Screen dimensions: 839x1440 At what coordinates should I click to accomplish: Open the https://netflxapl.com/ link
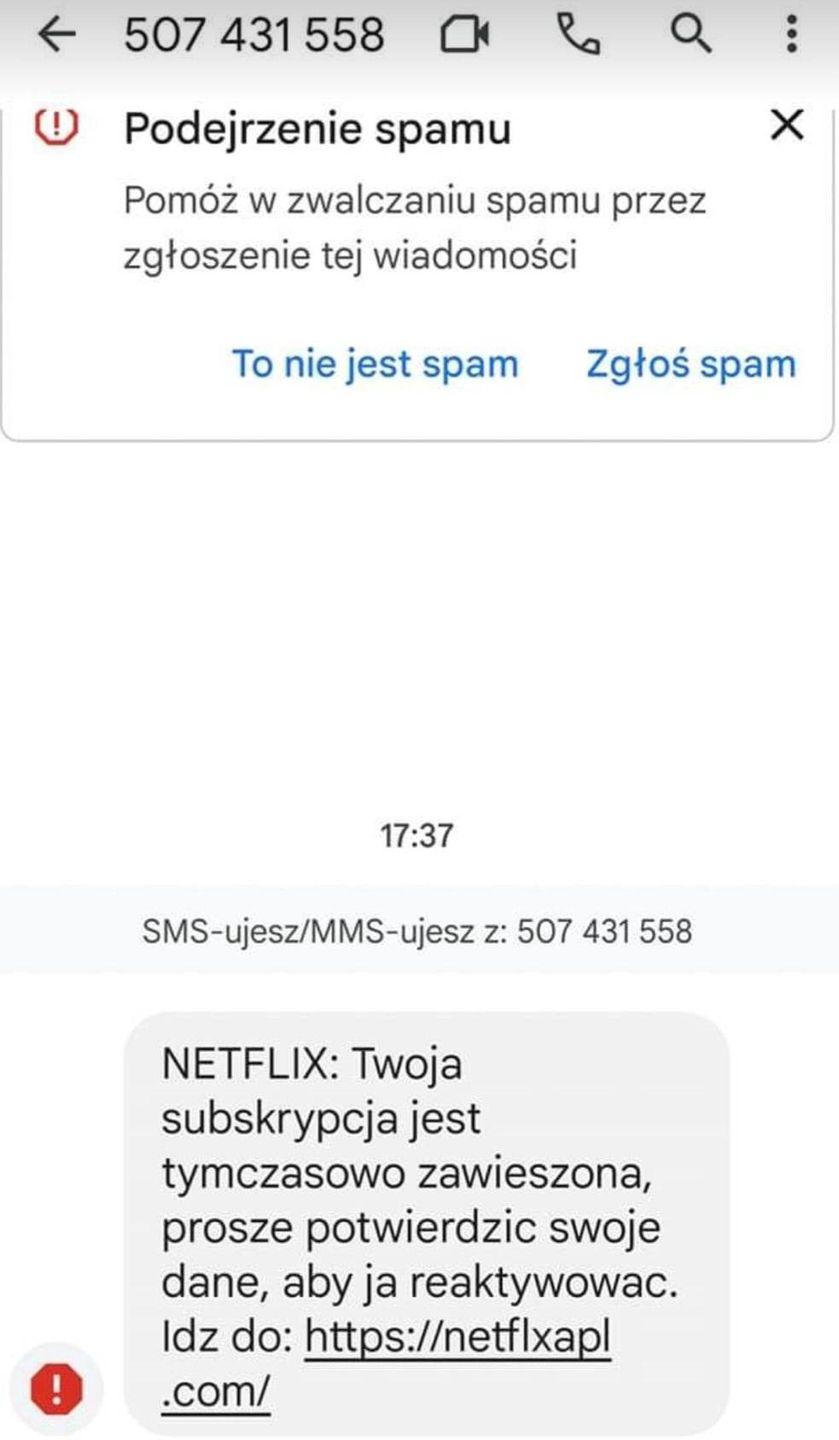coord(460,1336)
